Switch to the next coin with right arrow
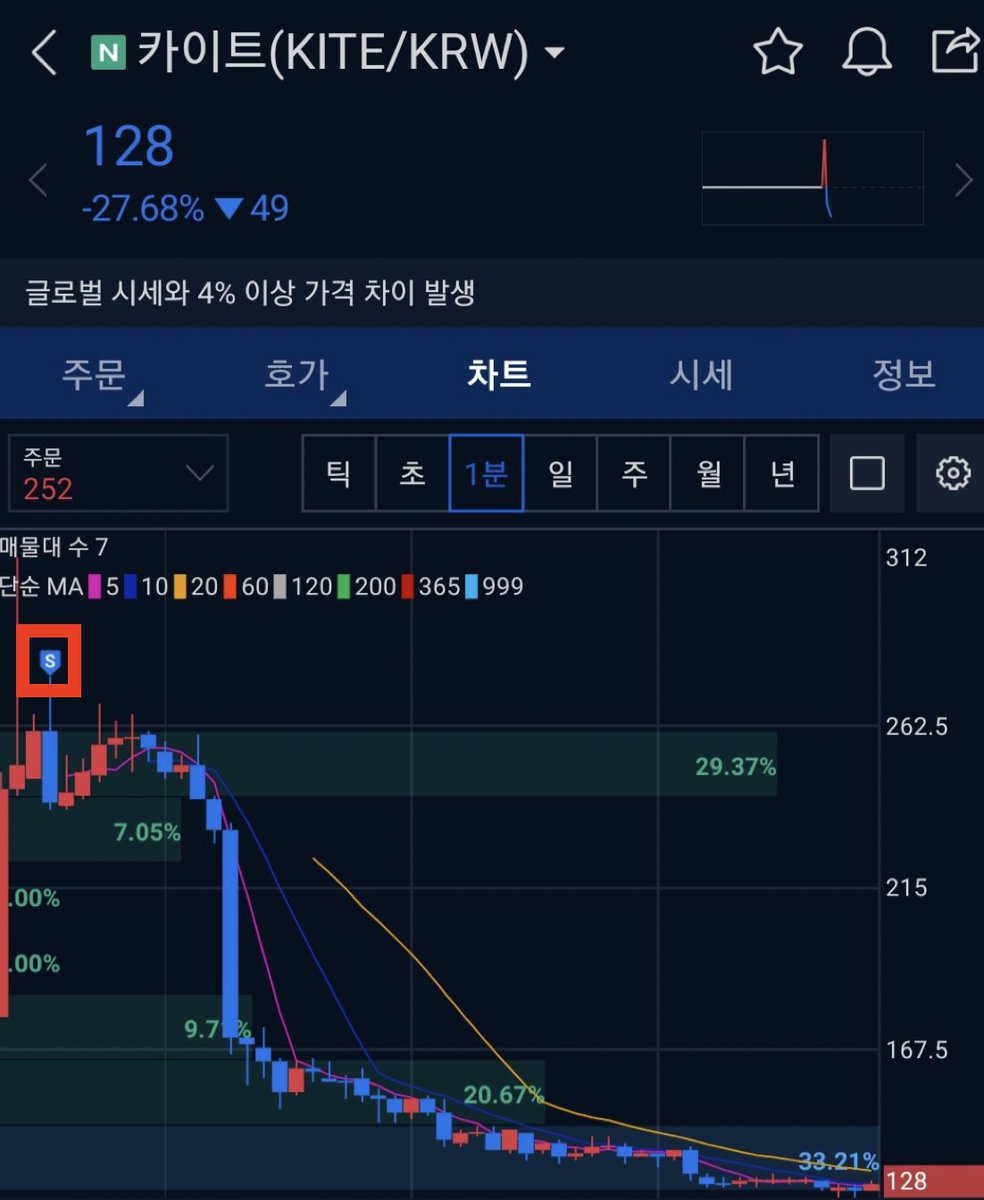The width and height of the screenshot is (984, 1200). [x=963, y=181]
